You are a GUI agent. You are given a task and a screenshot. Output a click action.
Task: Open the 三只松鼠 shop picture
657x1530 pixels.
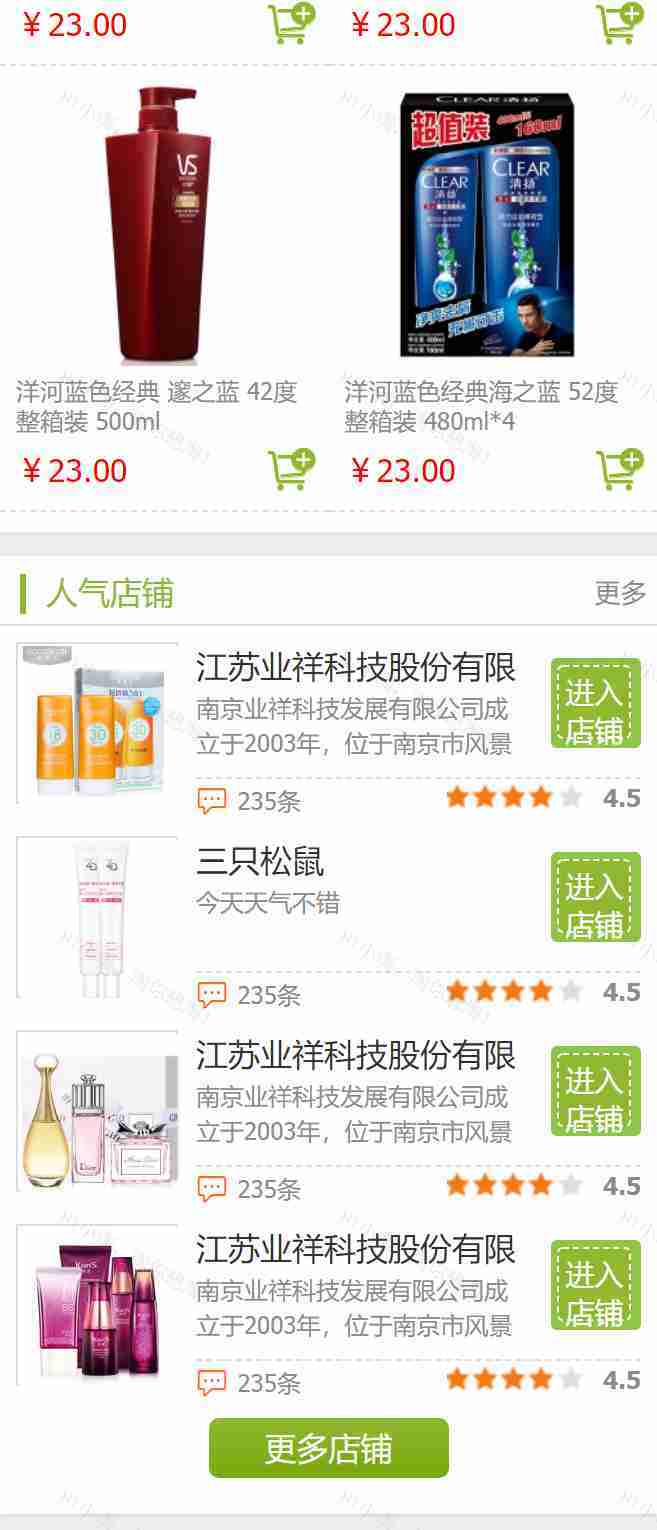[x=97, y=917]
